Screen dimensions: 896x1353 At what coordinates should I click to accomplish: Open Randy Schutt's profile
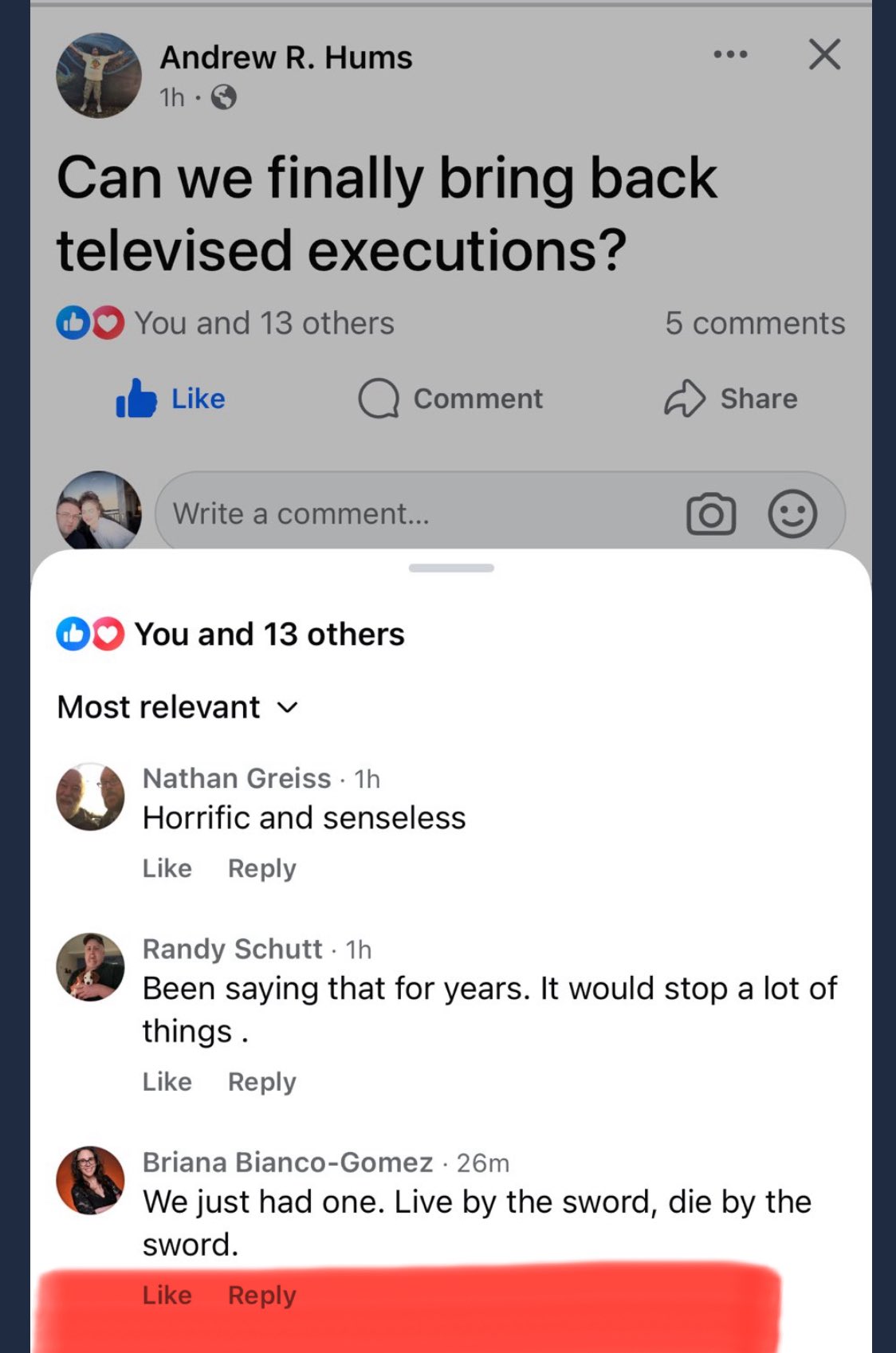click(x=232, y=949)
